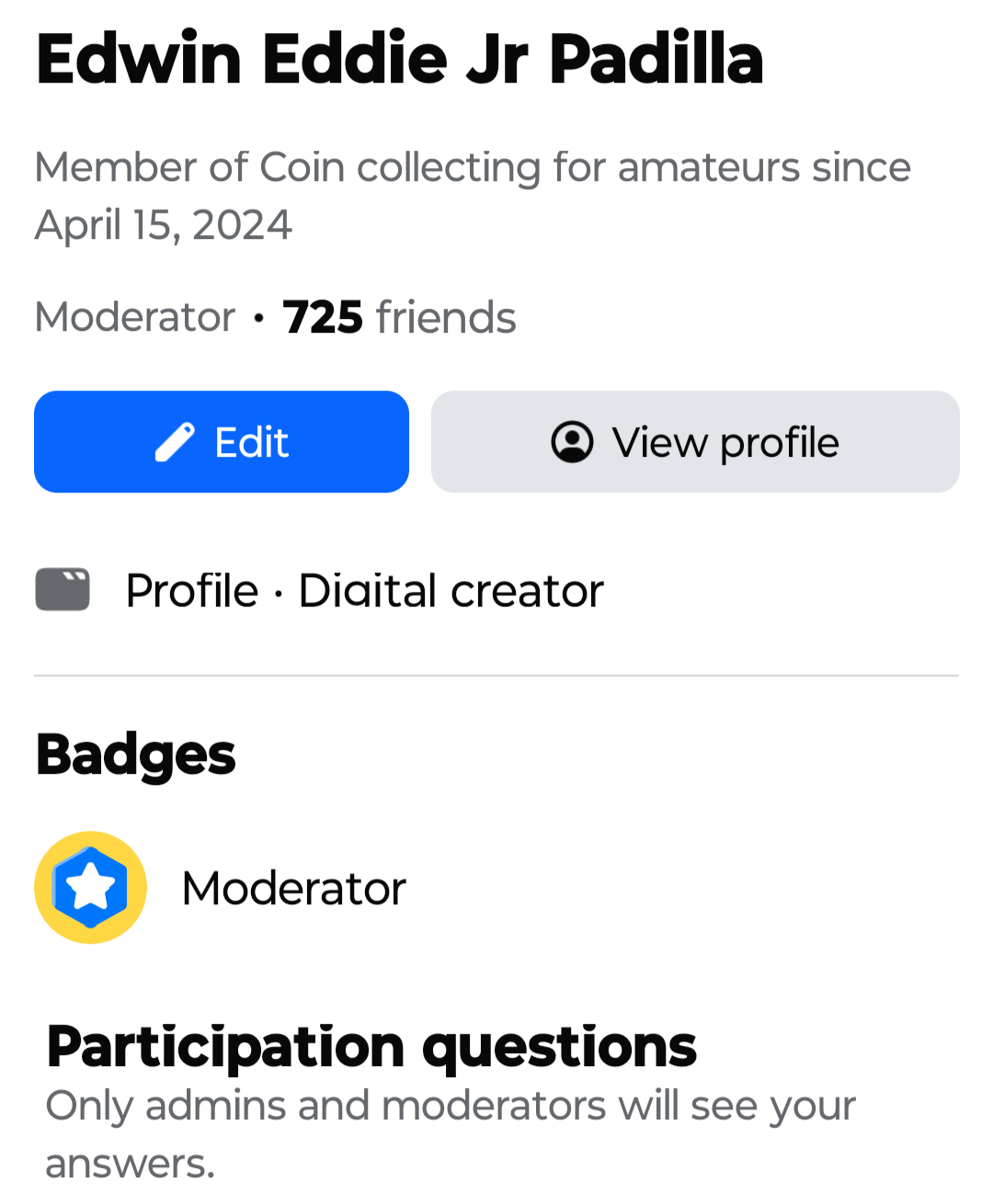This screenshot has height=1204, width=993.
Task: Click the star inside the Moderator badge
Action: [90, 884]
